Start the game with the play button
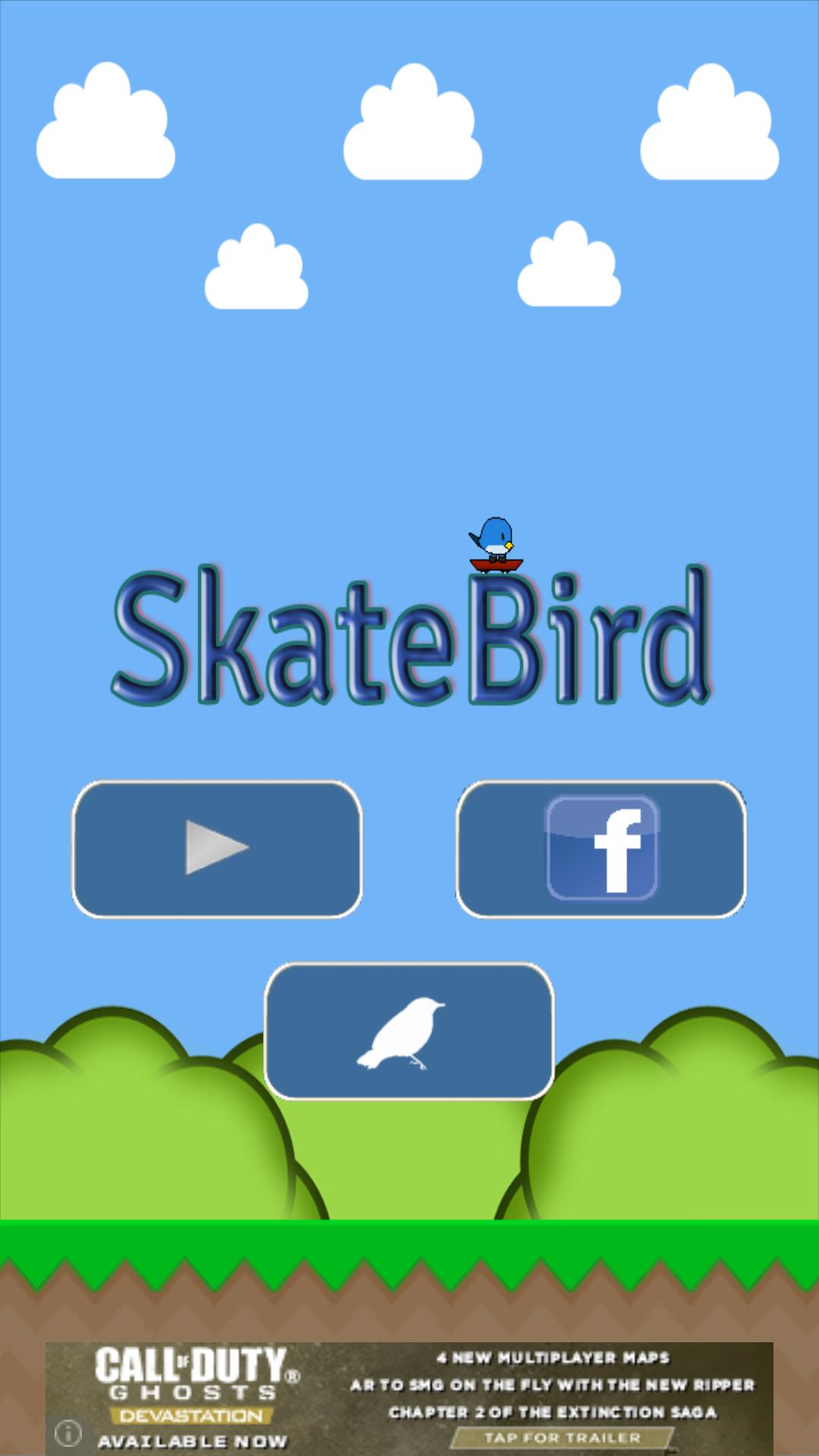This screenshot has height=1456, width=819. click(217, 849)
